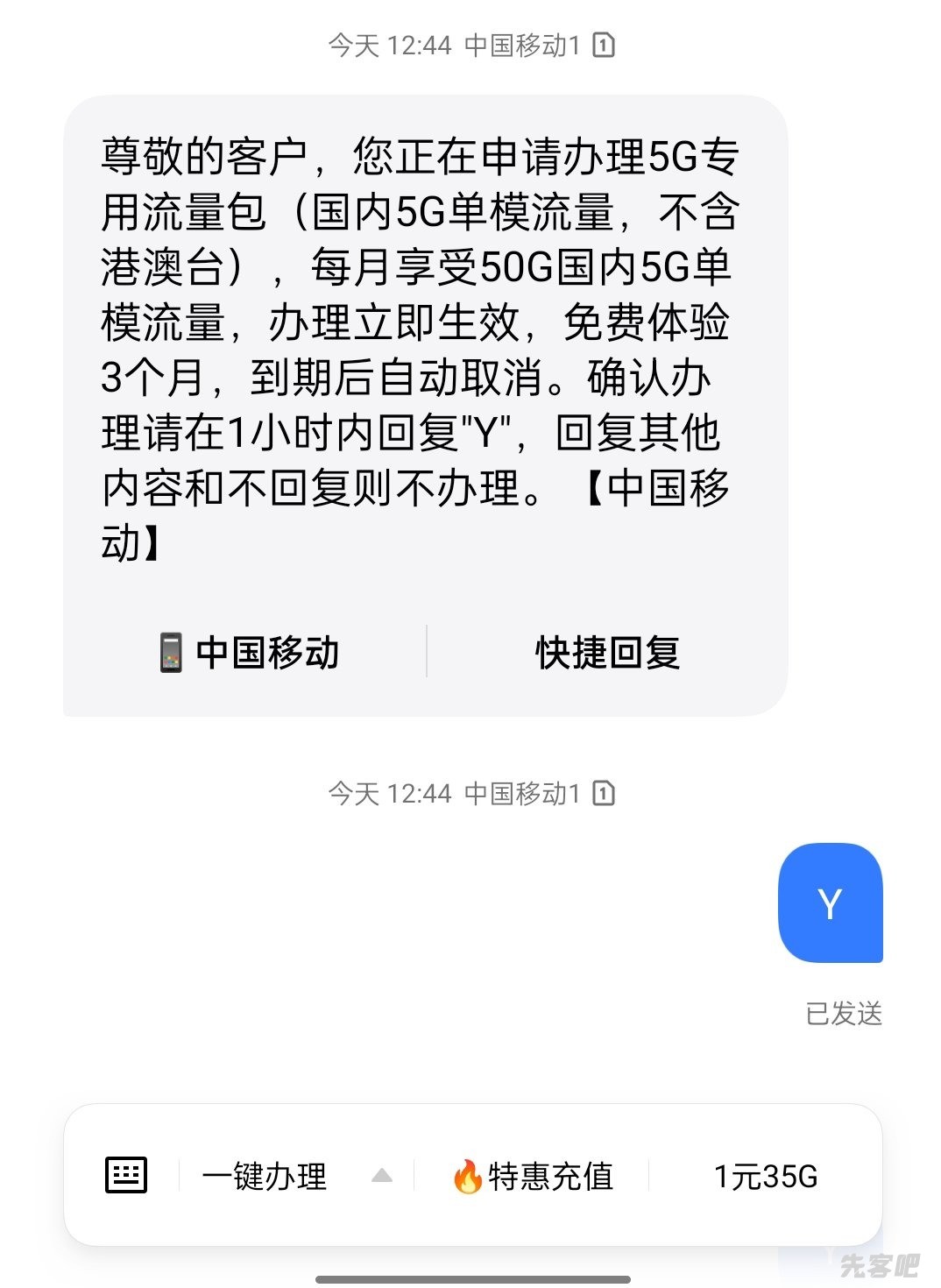Tap the flame icon next to 特惠充值
This screenshot has height=1288, width=941.
click(467, 1178)
